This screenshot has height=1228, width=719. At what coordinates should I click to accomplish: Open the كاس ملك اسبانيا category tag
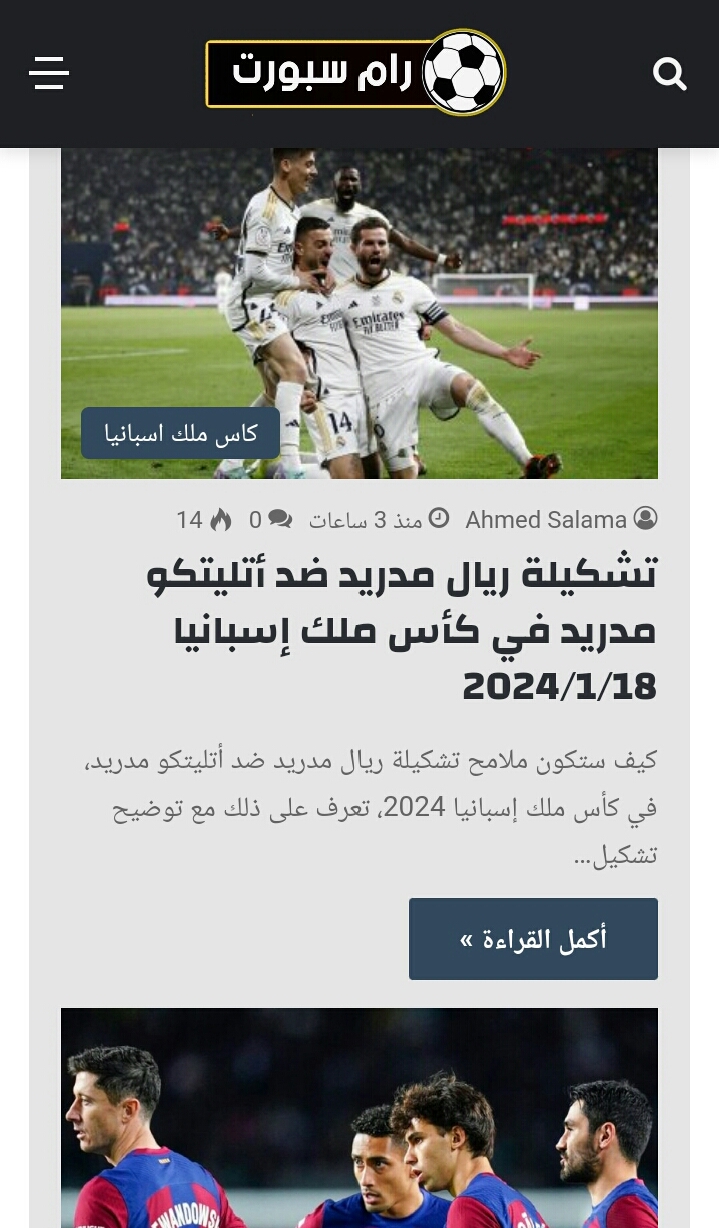pos(180,433)
